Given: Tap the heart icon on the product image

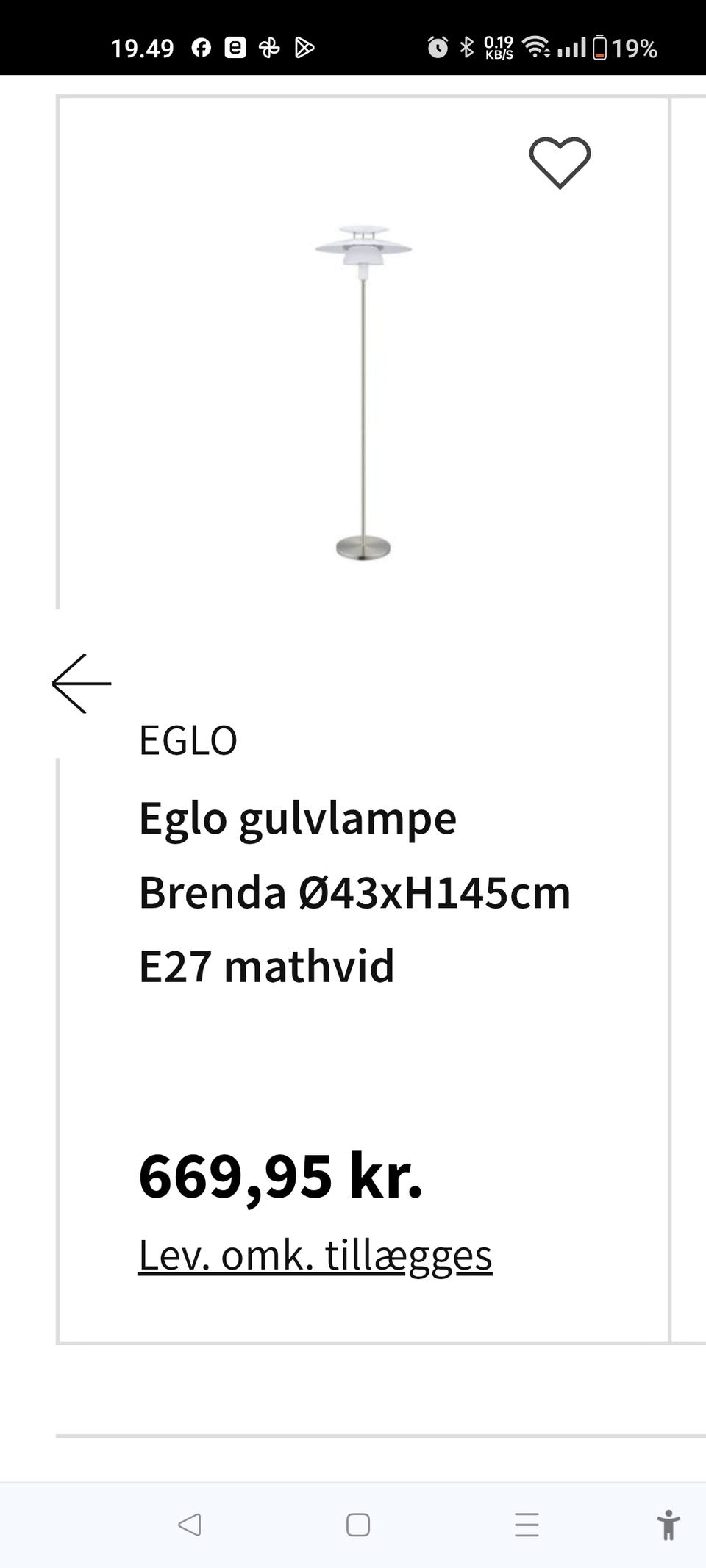Looking at the screenshot, I should (560, 163).
